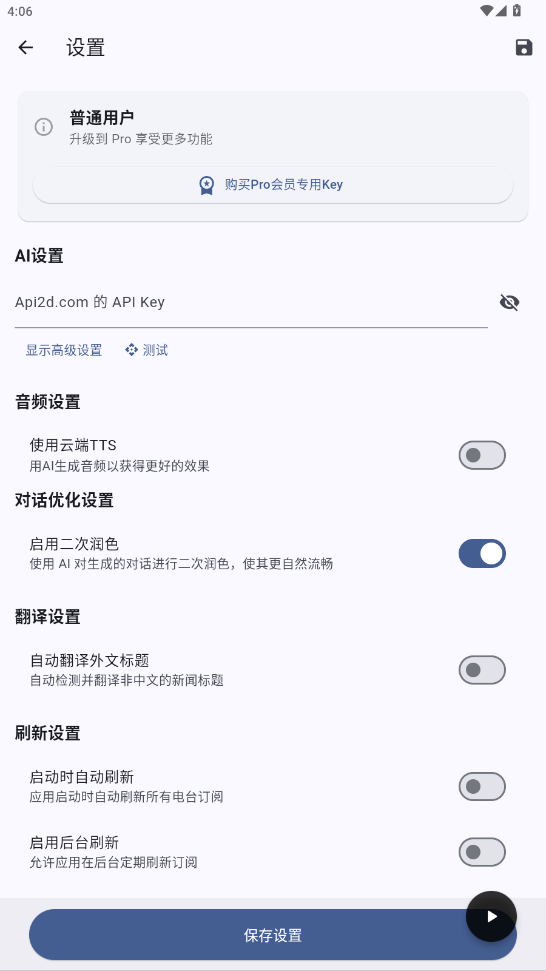This screenshot has height=971, width=546.
Task: Tap the 测试 button
Action: click(x=147, y=350)
